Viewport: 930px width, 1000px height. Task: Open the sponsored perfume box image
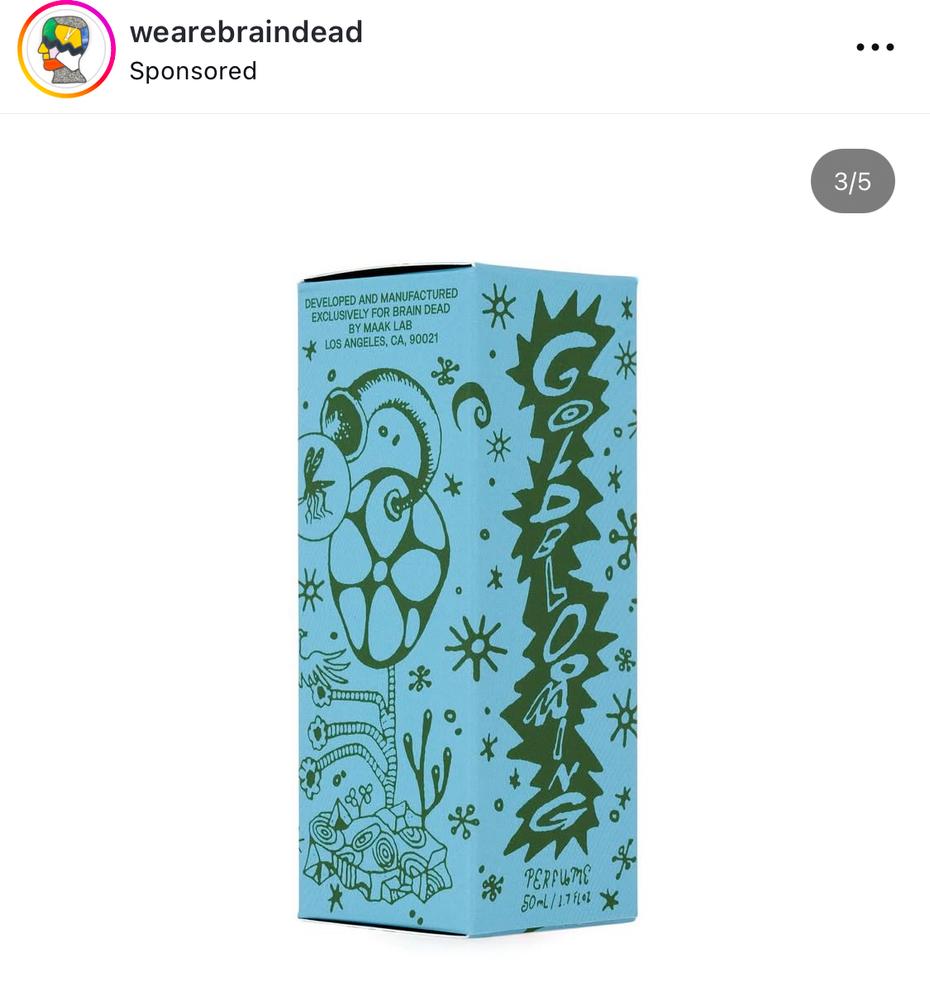pyautogui.click(x=466, y=598)
